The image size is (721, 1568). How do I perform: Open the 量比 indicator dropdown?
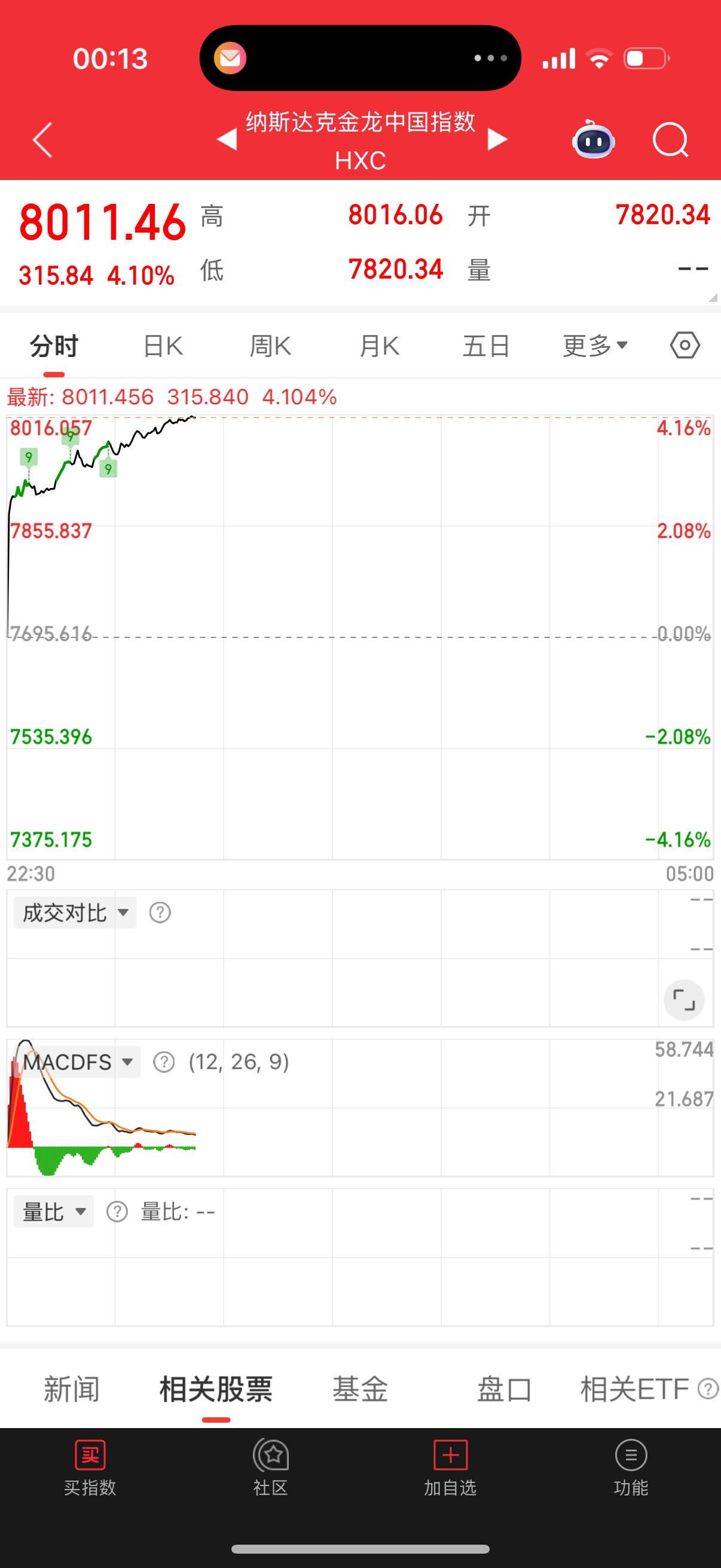click(54, 1212)
